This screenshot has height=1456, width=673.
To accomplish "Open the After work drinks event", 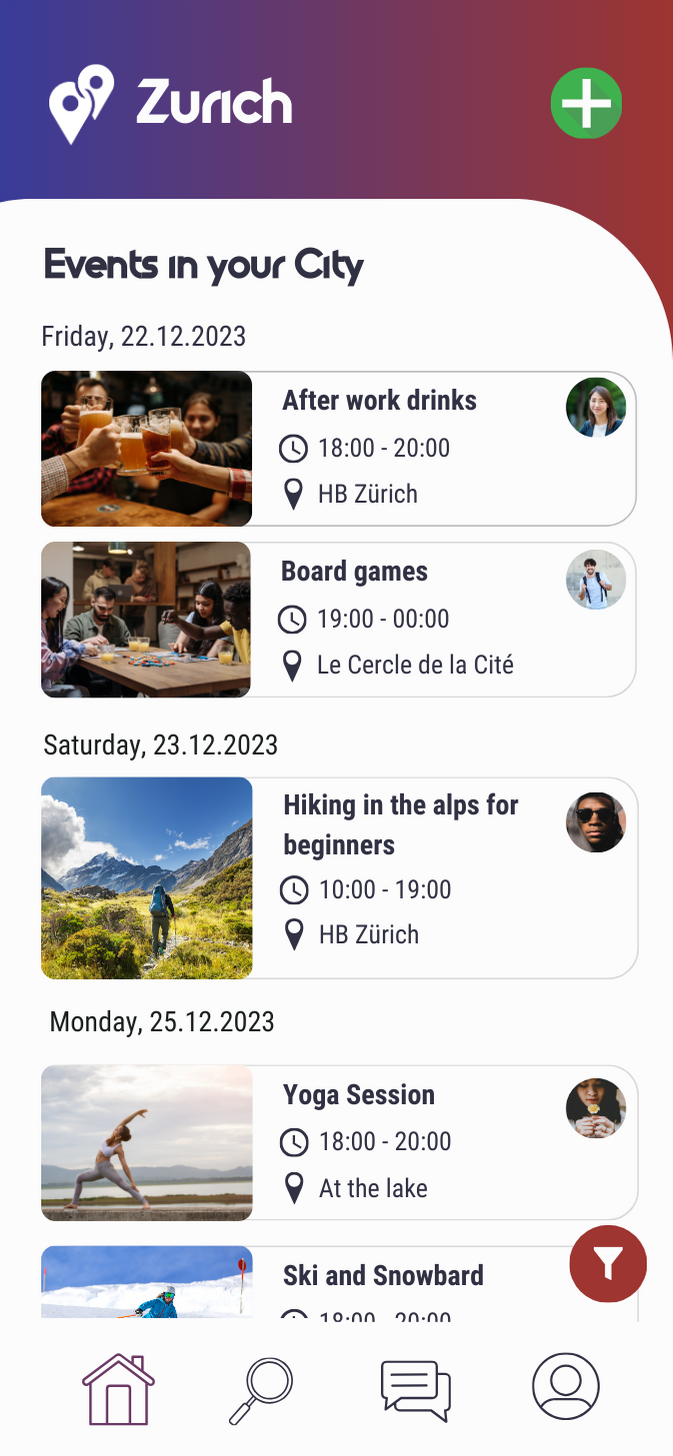I will (x=400, y=448).
